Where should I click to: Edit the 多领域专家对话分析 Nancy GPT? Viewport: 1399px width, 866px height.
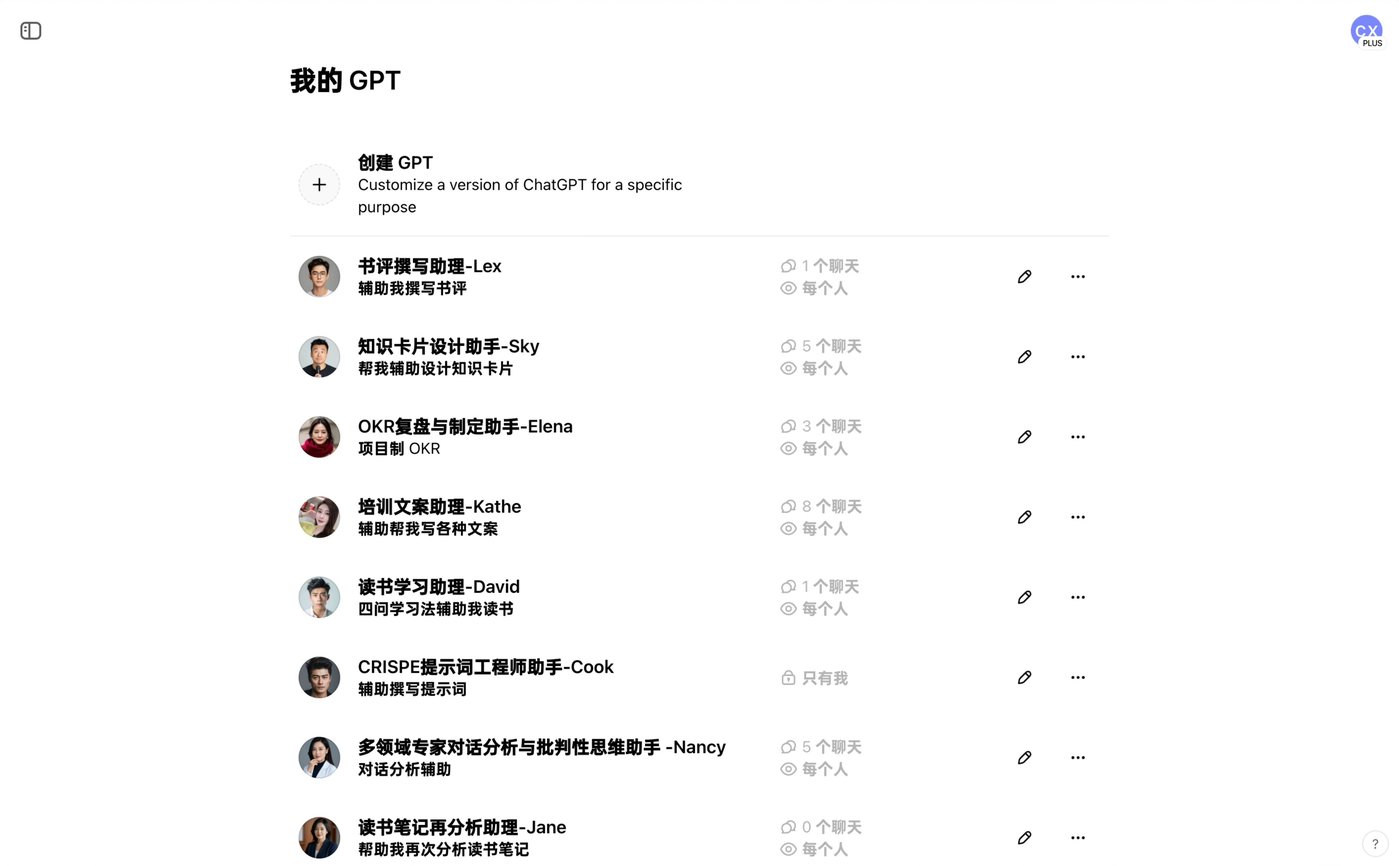[1024, 757]
